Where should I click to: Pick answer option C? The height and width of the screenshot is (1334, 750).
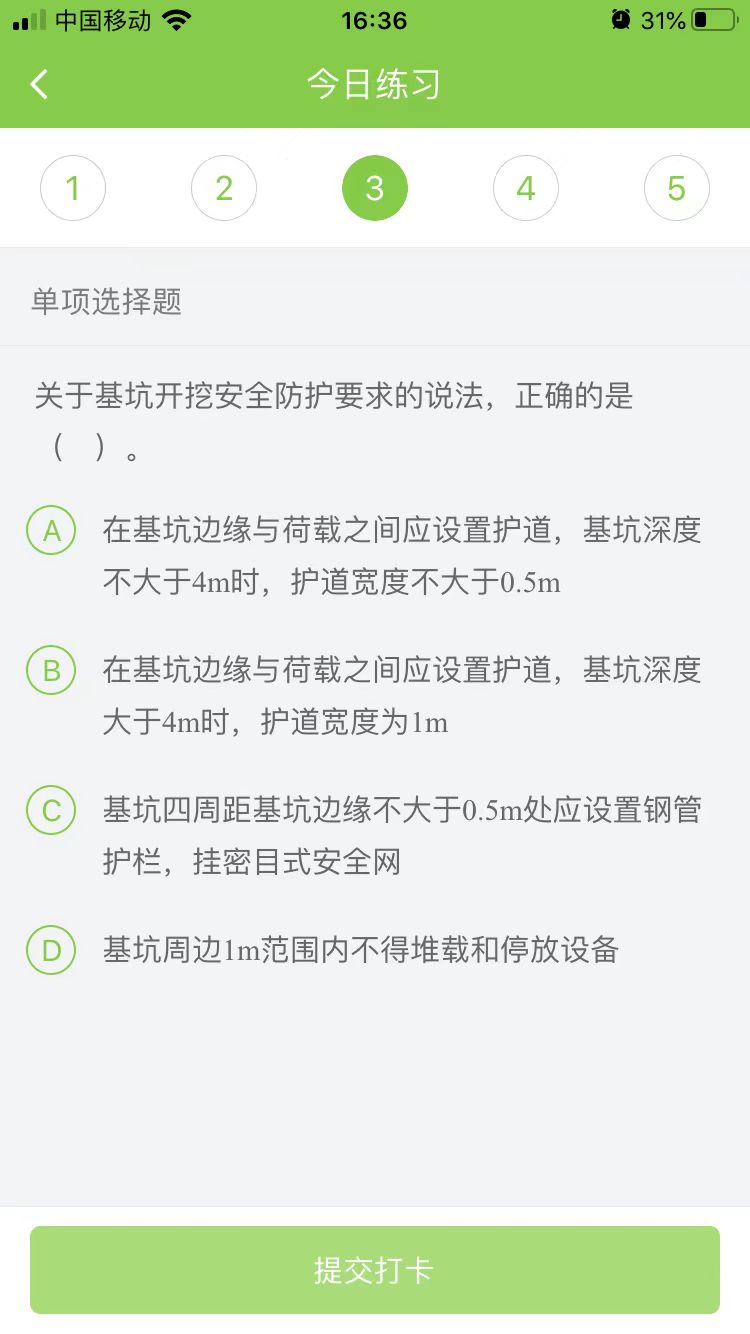pyautogui.click(x=51, y=811)
